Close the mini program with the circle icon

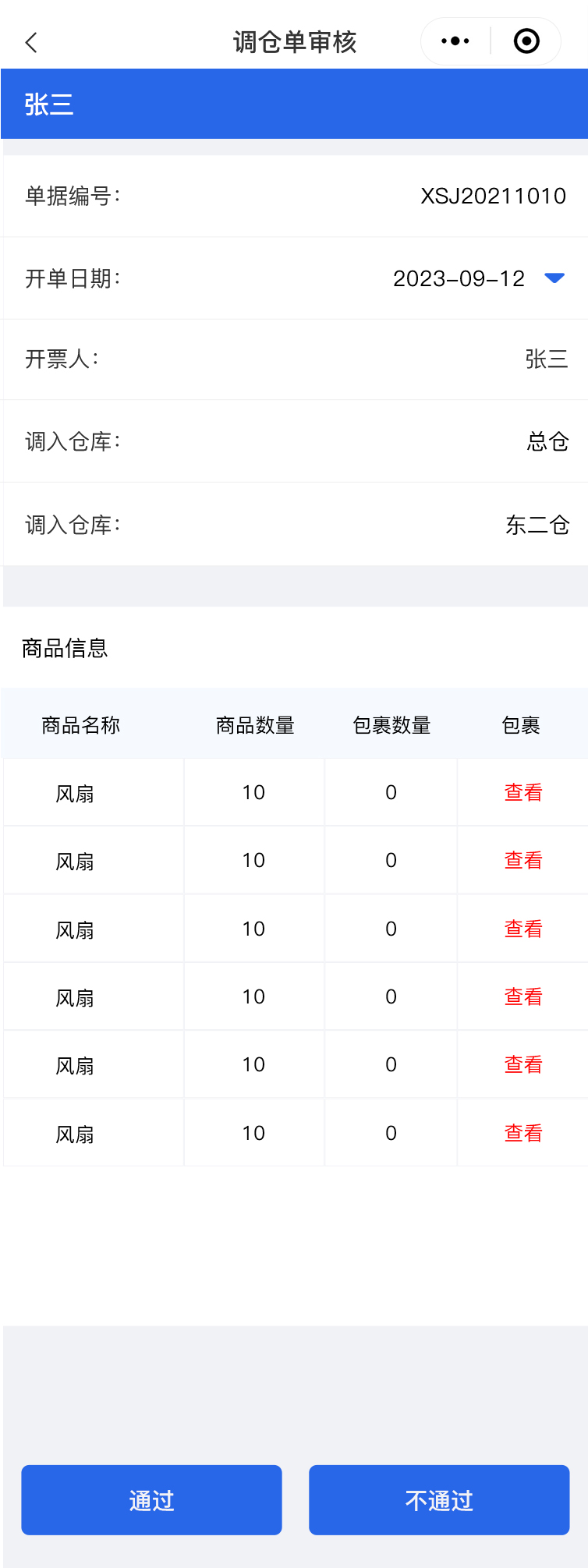pos(526,41)
